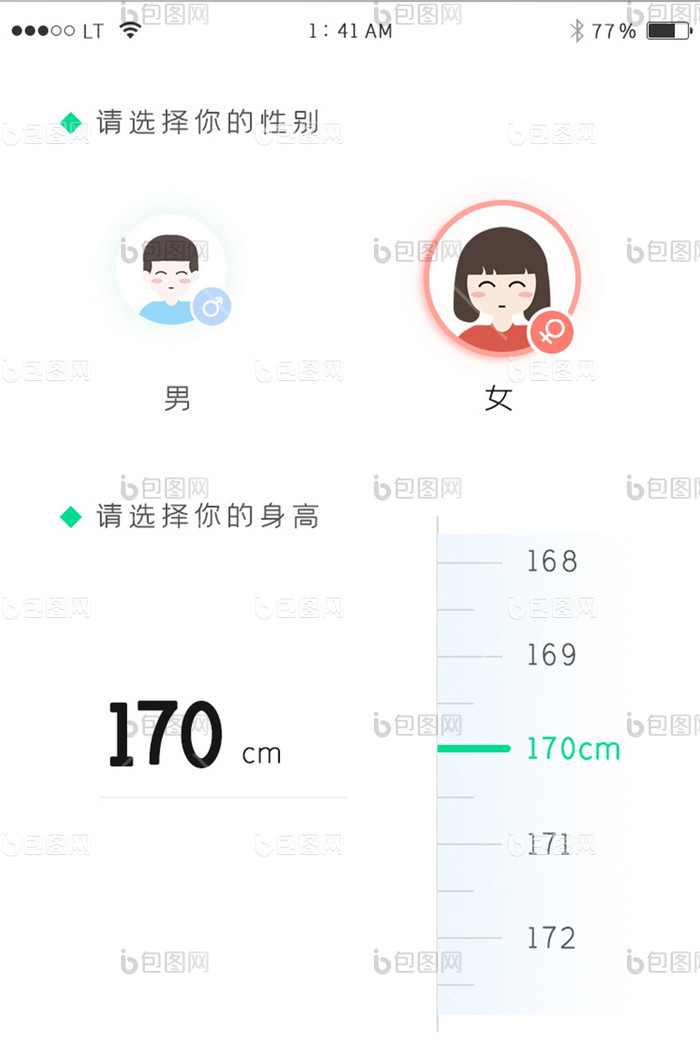
Task: Pick 172 on the height ruler
Action: tap(552, 939)
